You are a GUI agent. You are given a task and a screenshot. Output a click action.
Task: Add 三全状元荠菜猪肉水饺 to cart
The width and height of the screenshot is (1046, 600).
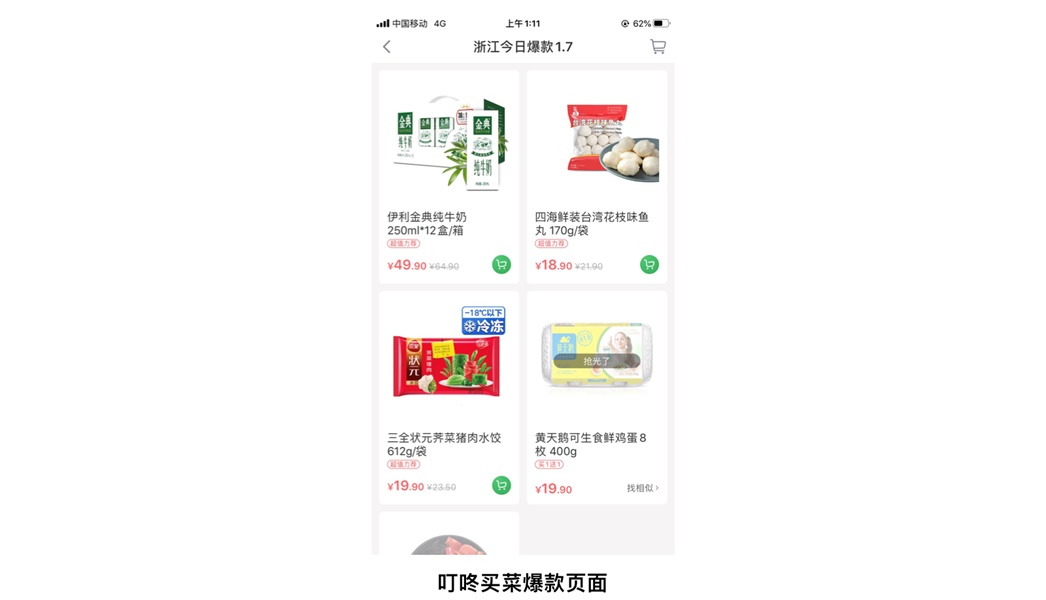(501, 486)
